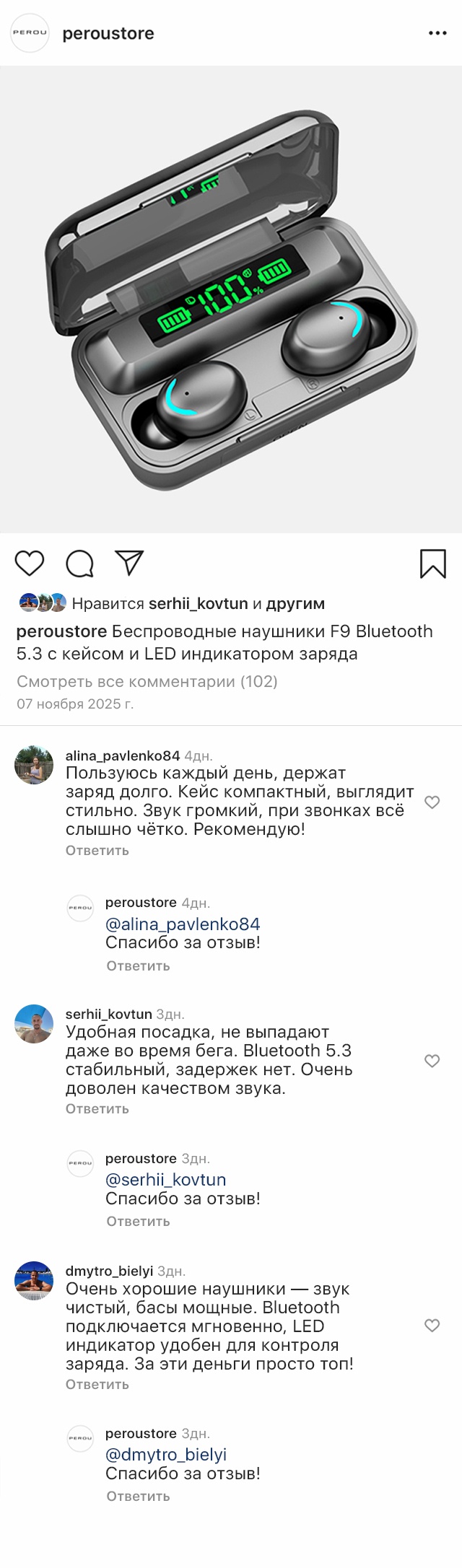Reply to peroustore's answer to @dmytro_bielyi

coord(138,1496)
